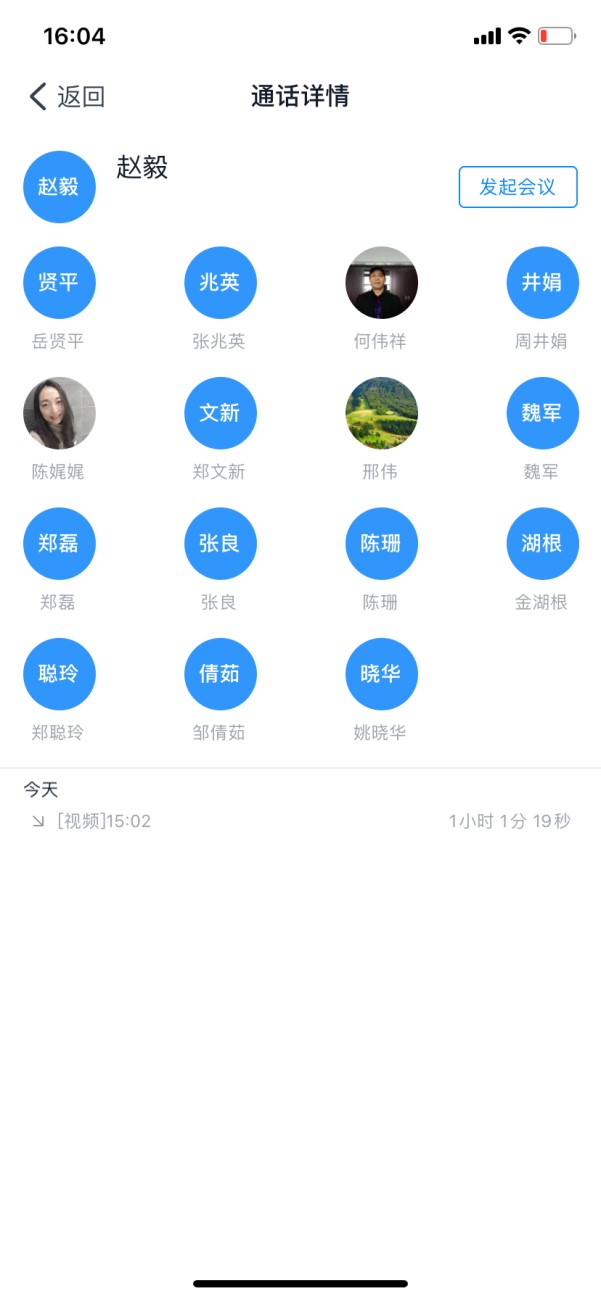Open participant 魏军

tap(542, 413)
